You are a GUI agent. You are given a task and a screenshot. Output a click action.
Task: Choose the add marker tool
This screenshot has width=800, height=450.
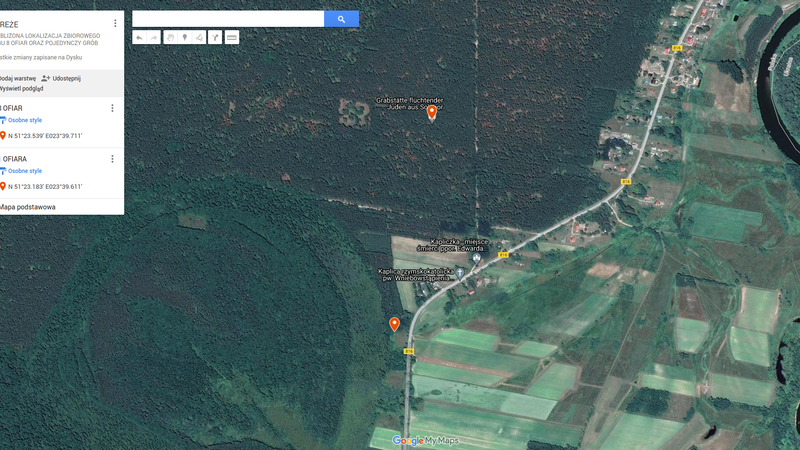185,38
